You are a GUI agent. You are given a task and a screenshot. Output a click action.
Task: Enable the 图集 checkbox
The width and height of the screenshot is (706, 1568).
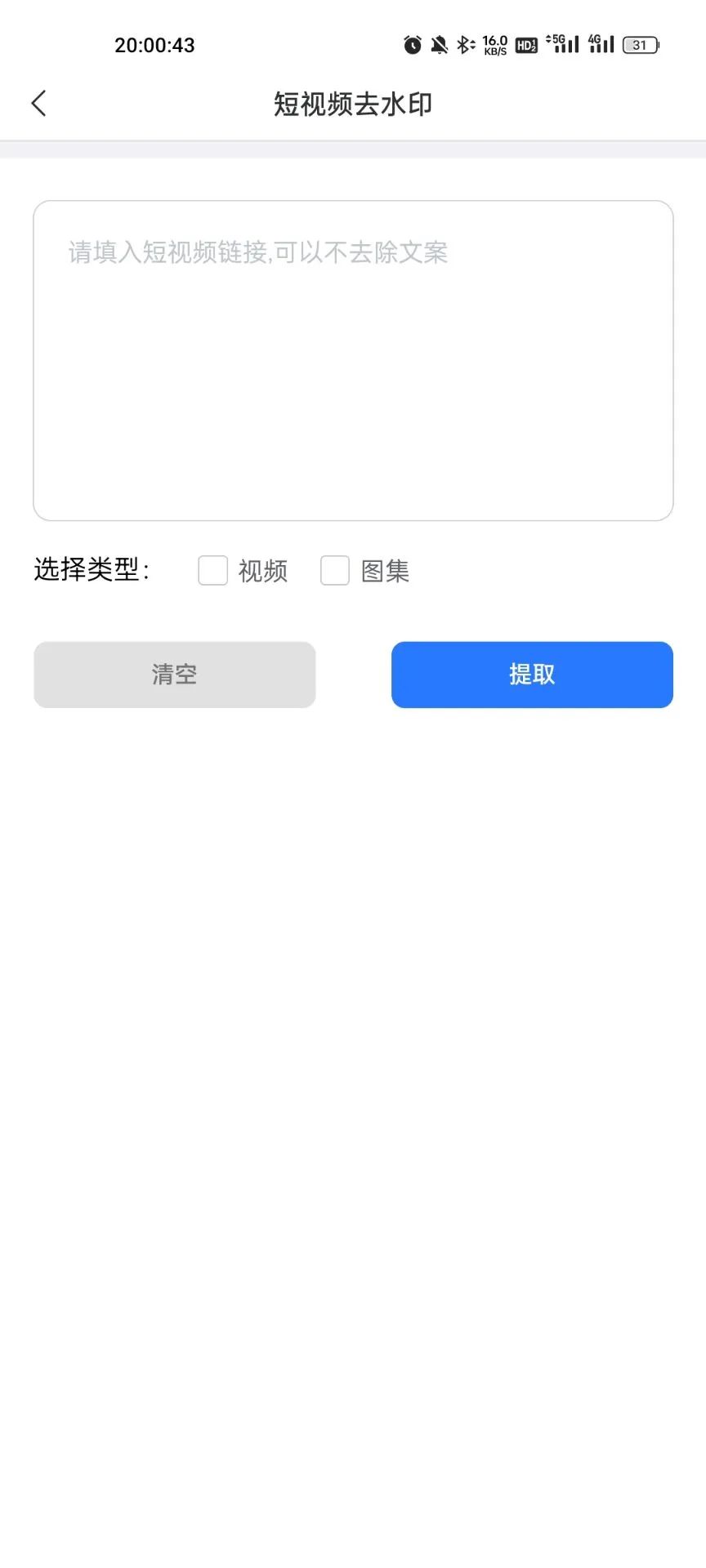(x=335, y=571)
